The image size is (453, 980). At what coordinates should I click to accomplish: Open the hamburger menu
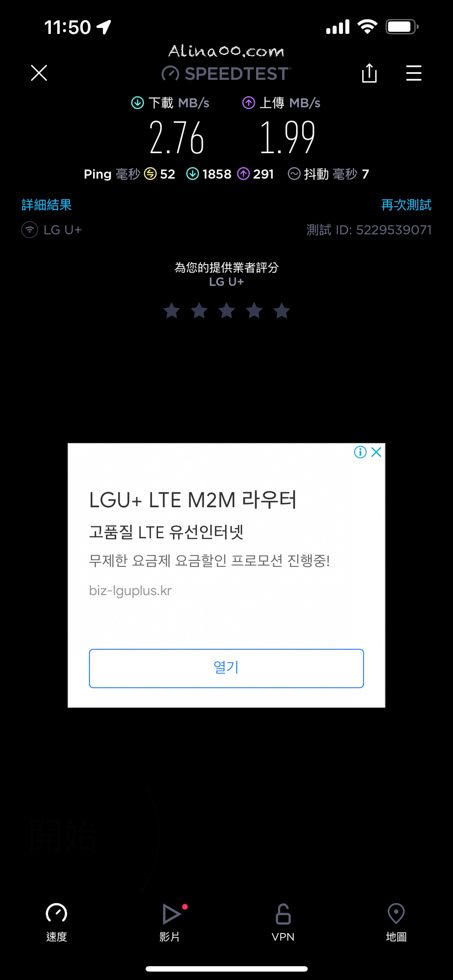tap(414, 74)
